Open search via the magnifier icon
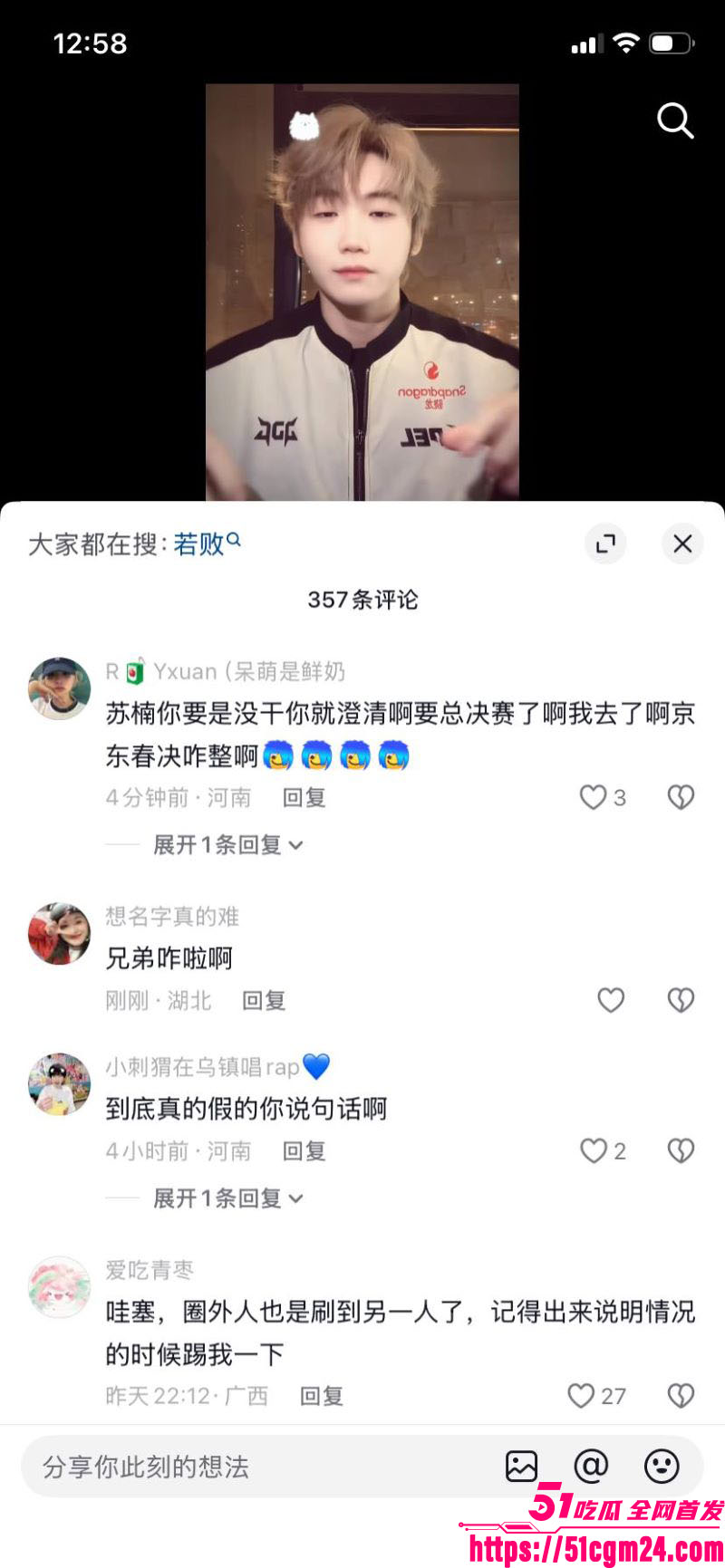The width and height of the screenshot is (725, 1568). (x=675, y=121)
